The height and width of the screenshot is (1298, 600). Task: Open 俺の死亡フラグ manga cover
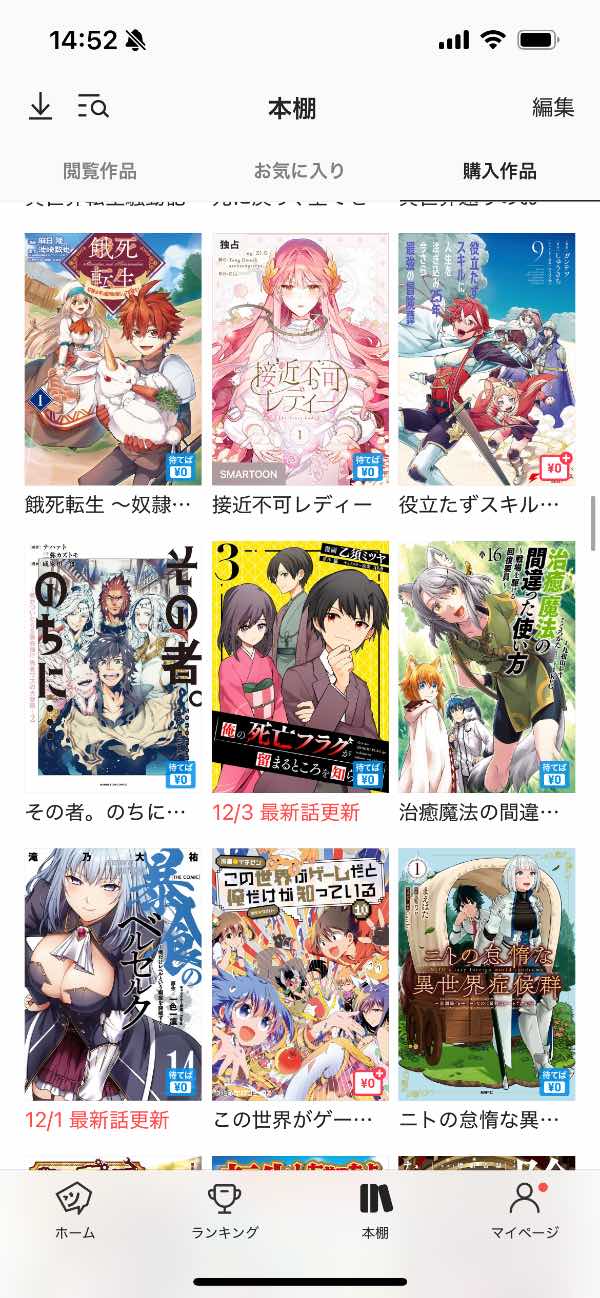[x=300, y=667]
